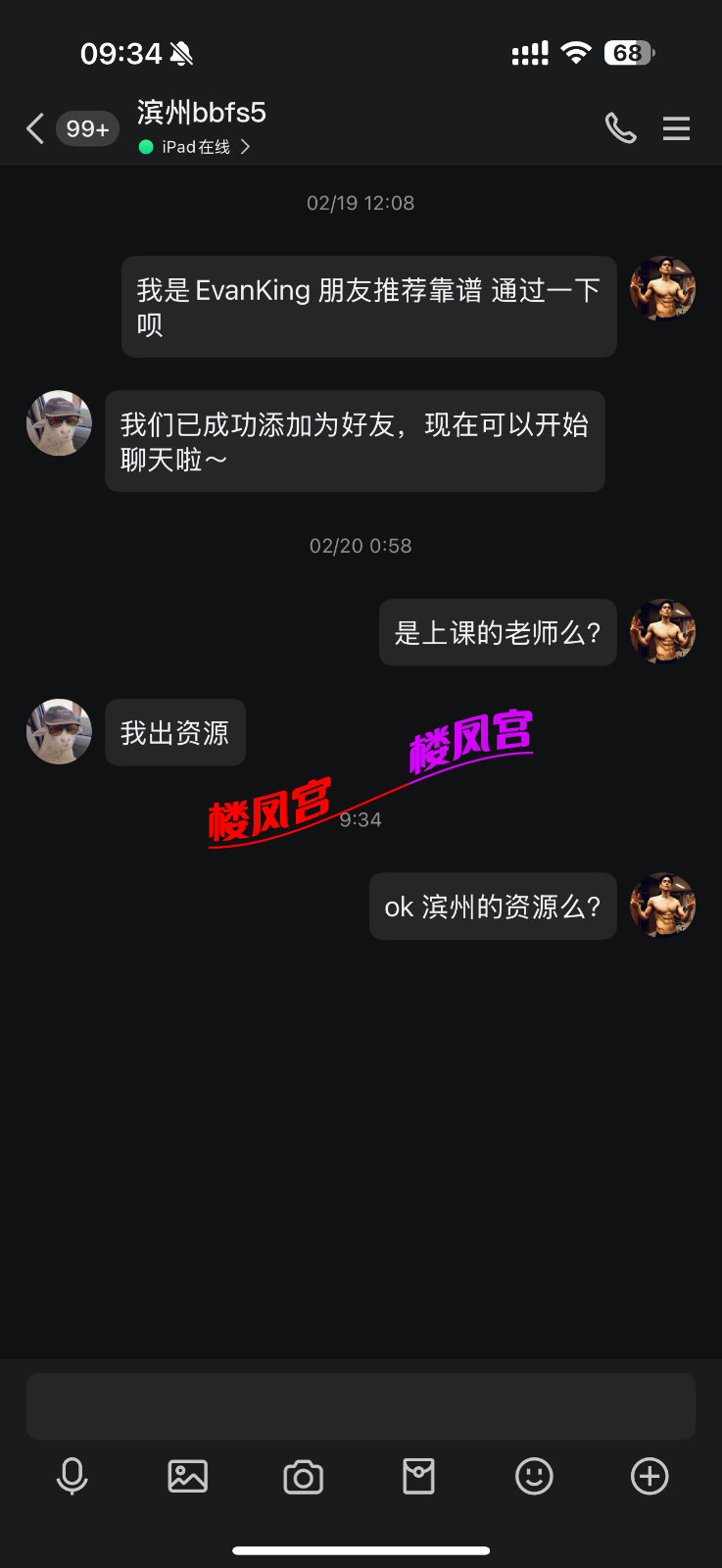
Task: Open the red packet icon
Action: pyautogui.click(x=418, y=1476)
